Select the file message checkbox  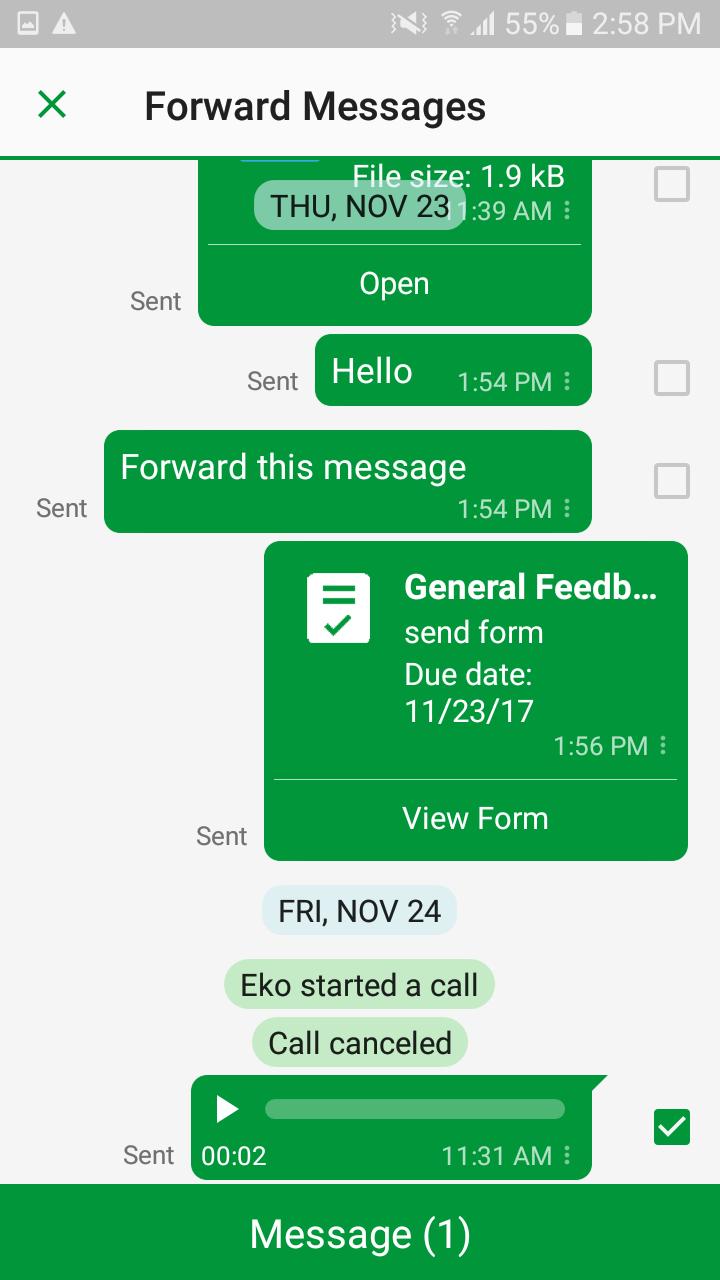tap(671, 183)
